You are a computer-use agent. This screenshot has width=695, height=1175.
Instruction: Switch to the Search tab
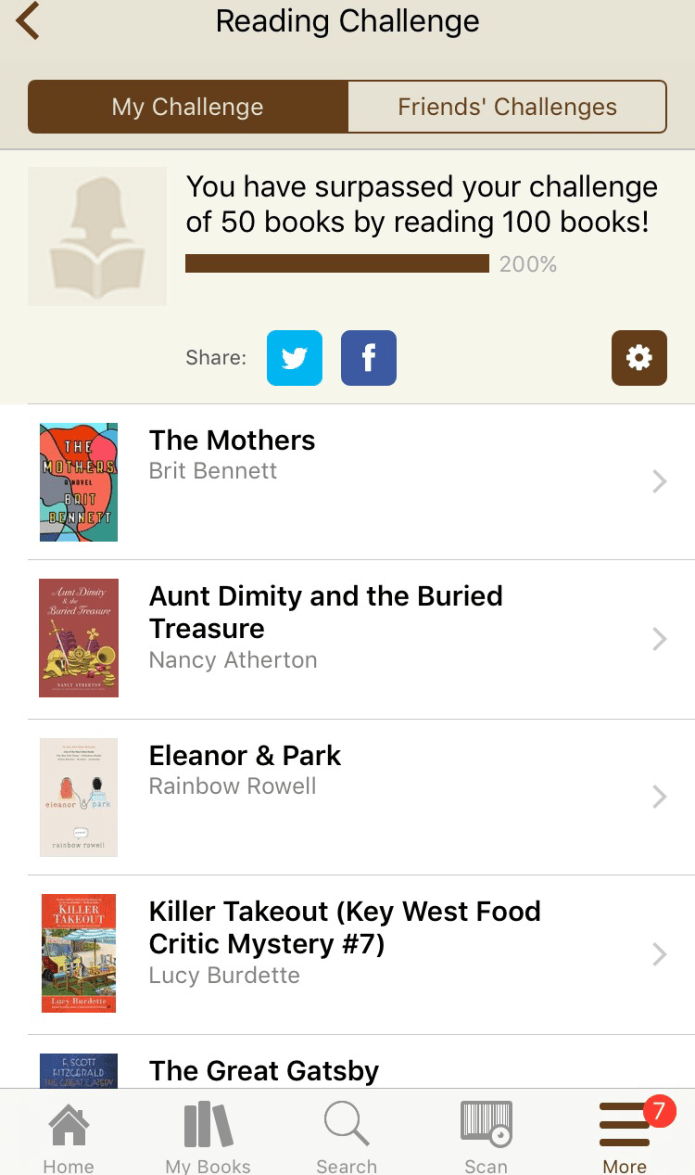pos(347,1136)
